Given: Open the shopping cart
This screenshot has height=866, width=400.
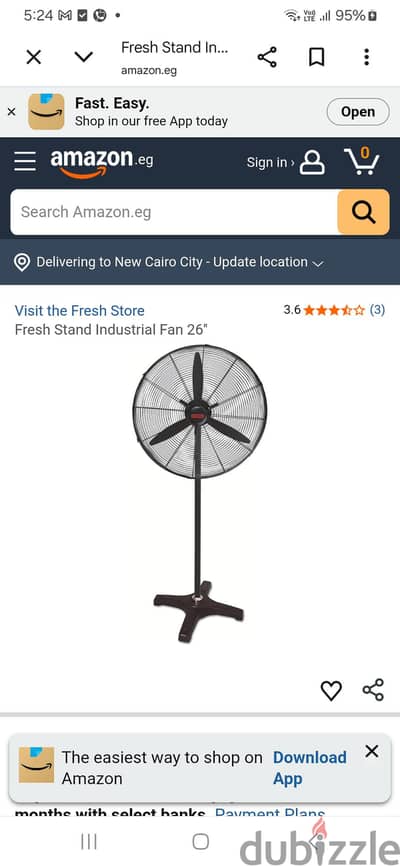Looking at the screenshot, I should [x=362, y=161].
